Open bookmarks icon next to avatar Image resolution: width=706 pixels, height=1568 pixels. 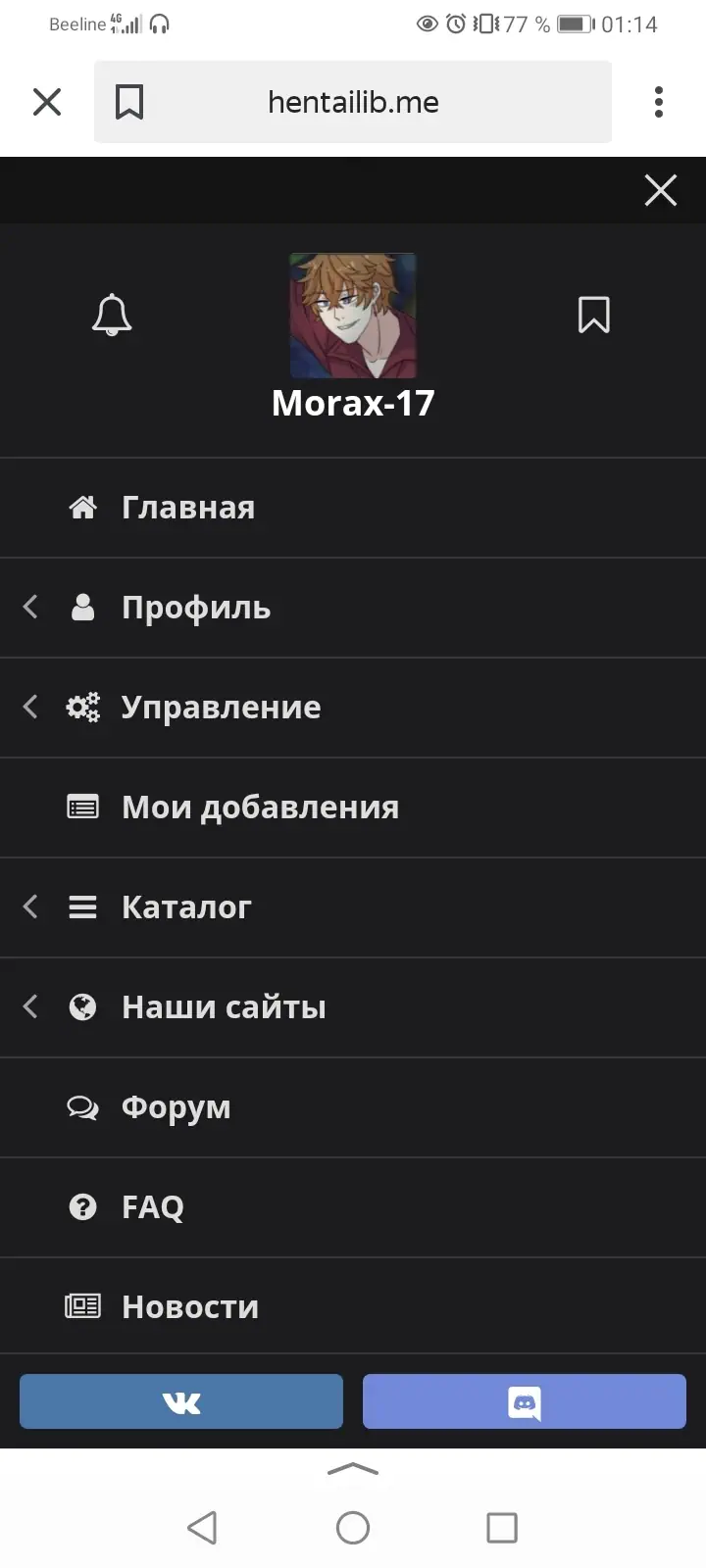click(x=594, y=315)
